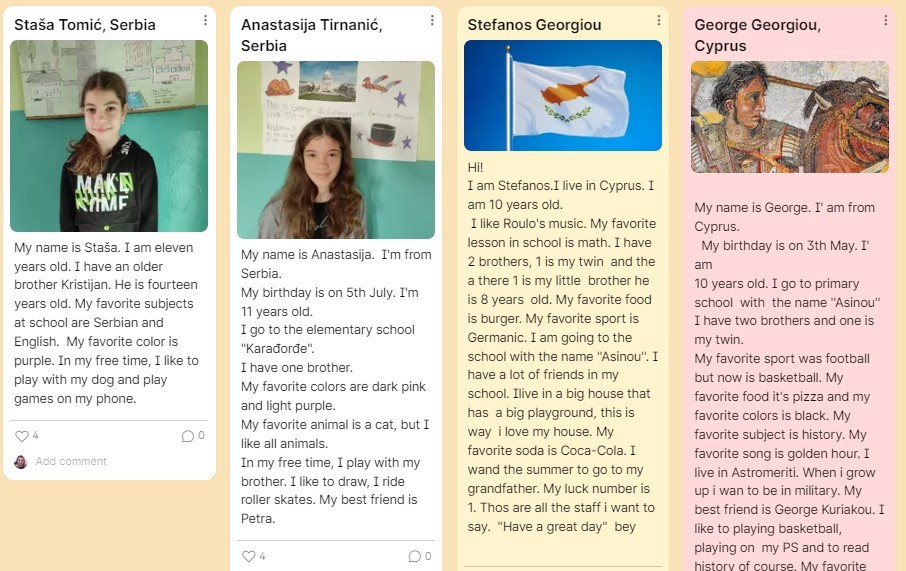The height and width of the screenshot is (571, 906).
Task: Like Staša Tomić's post
Action: coord(22,436)
